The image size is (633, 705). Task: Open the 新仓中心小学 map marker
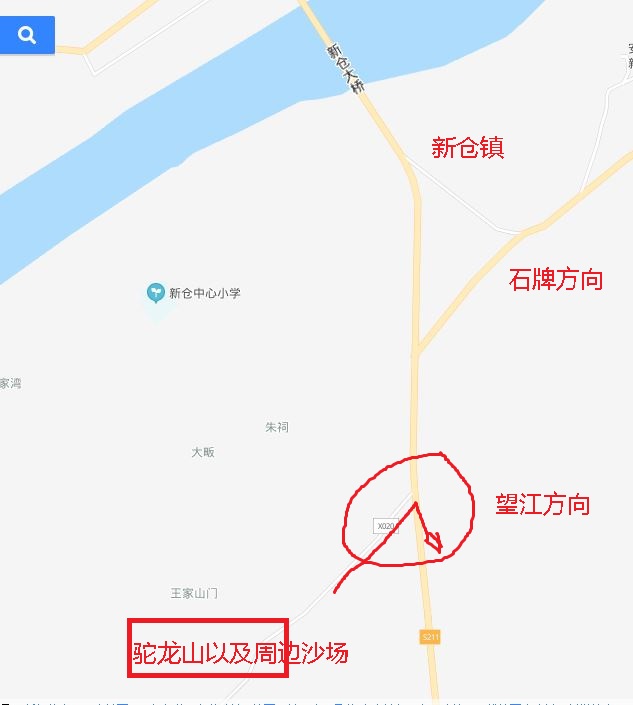[156, 293]
